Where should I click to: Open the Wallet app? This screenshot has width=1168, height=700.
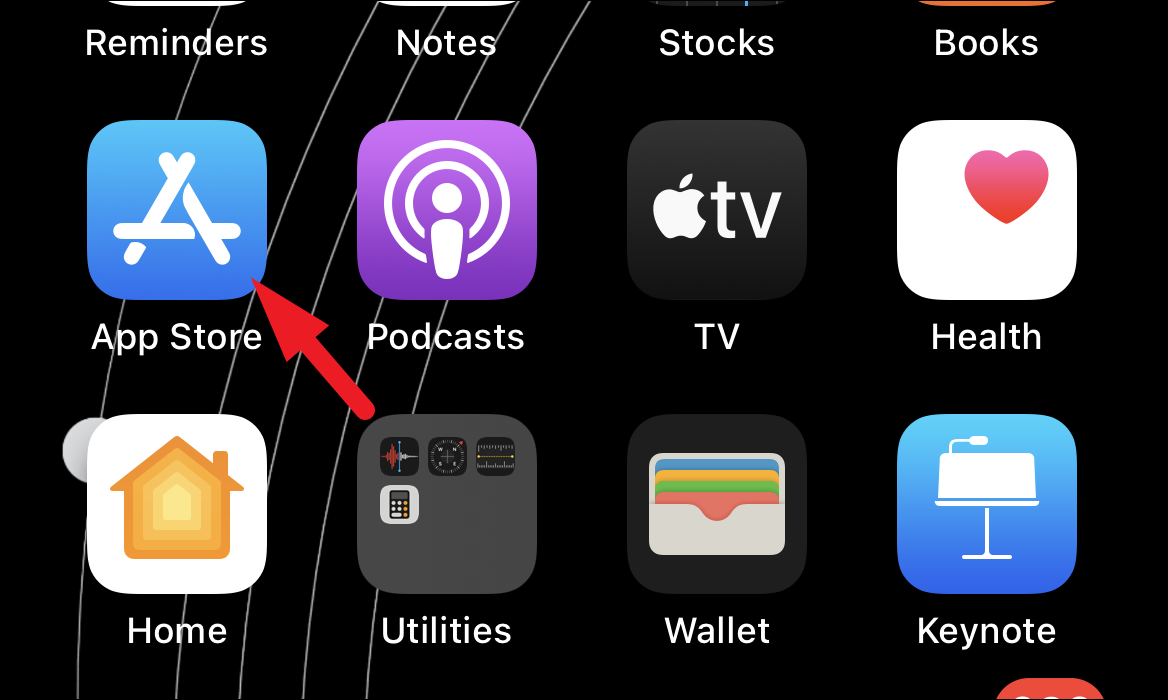(717, 504)
